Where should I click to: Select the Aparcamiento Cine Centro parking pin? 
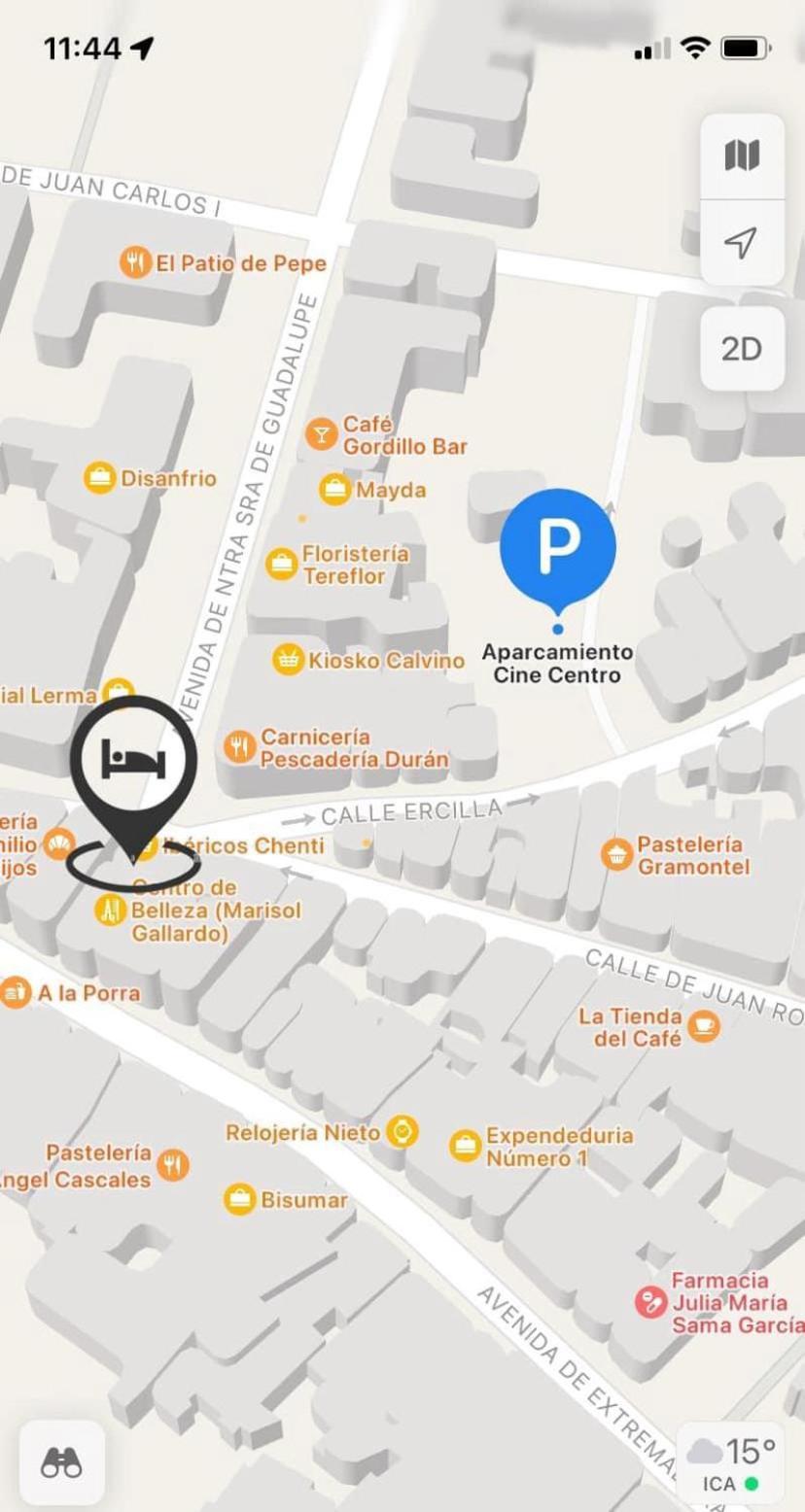coord(557,547)
